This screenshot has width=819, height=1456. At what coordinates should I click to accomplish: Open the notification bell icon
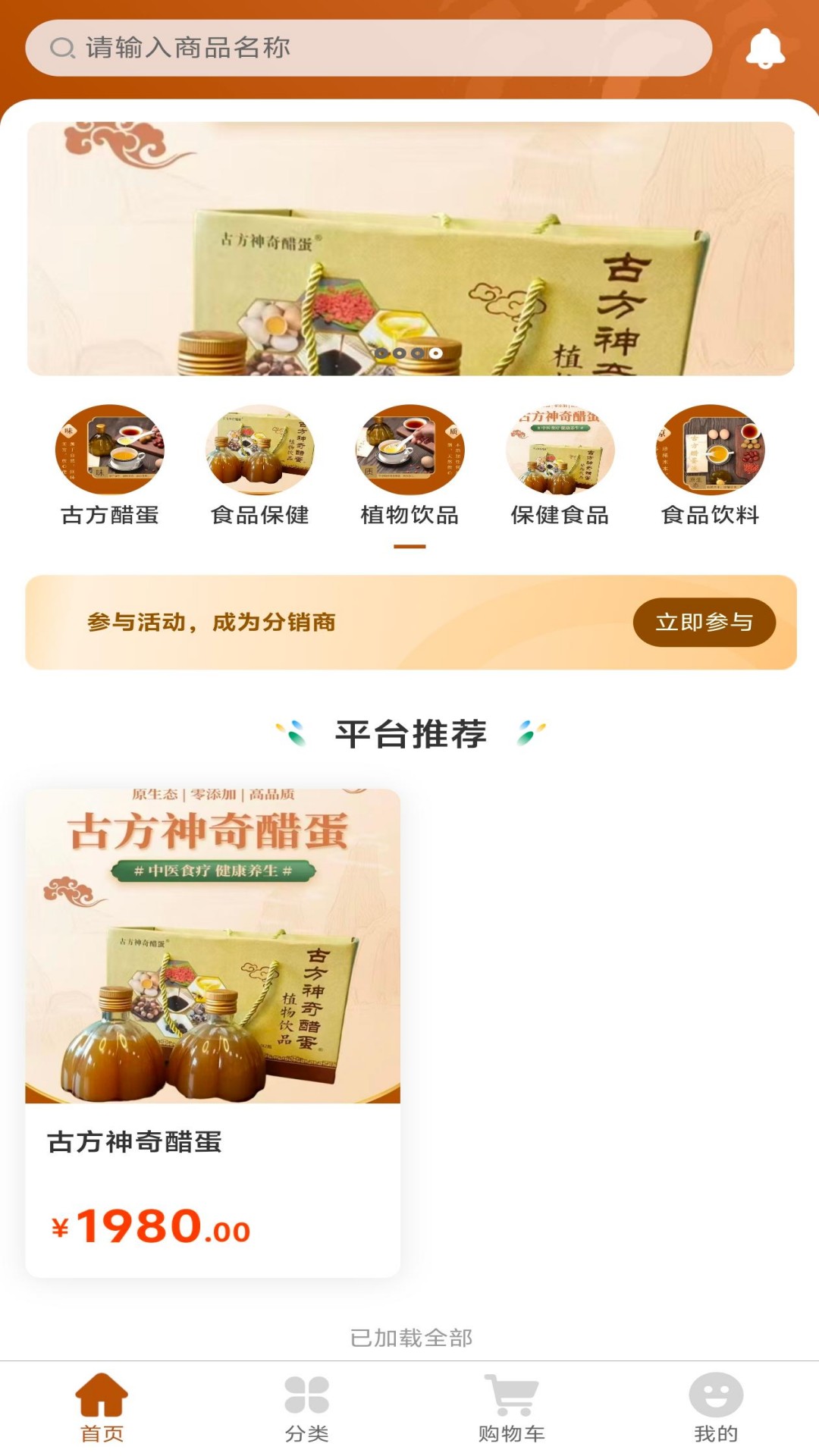[768, 49]
